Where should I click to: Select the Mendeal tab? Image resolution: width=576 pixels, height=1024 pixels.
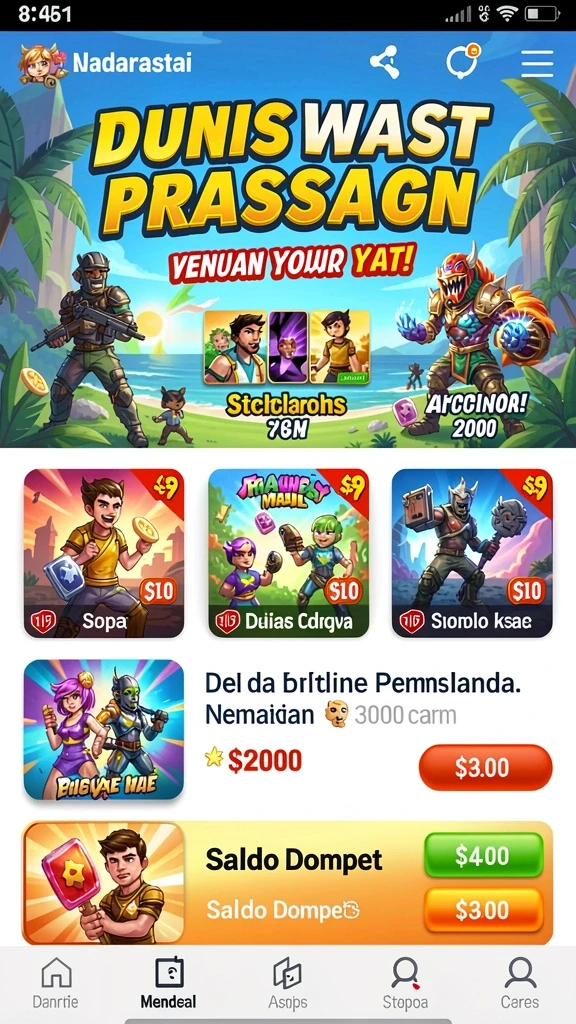168,983
